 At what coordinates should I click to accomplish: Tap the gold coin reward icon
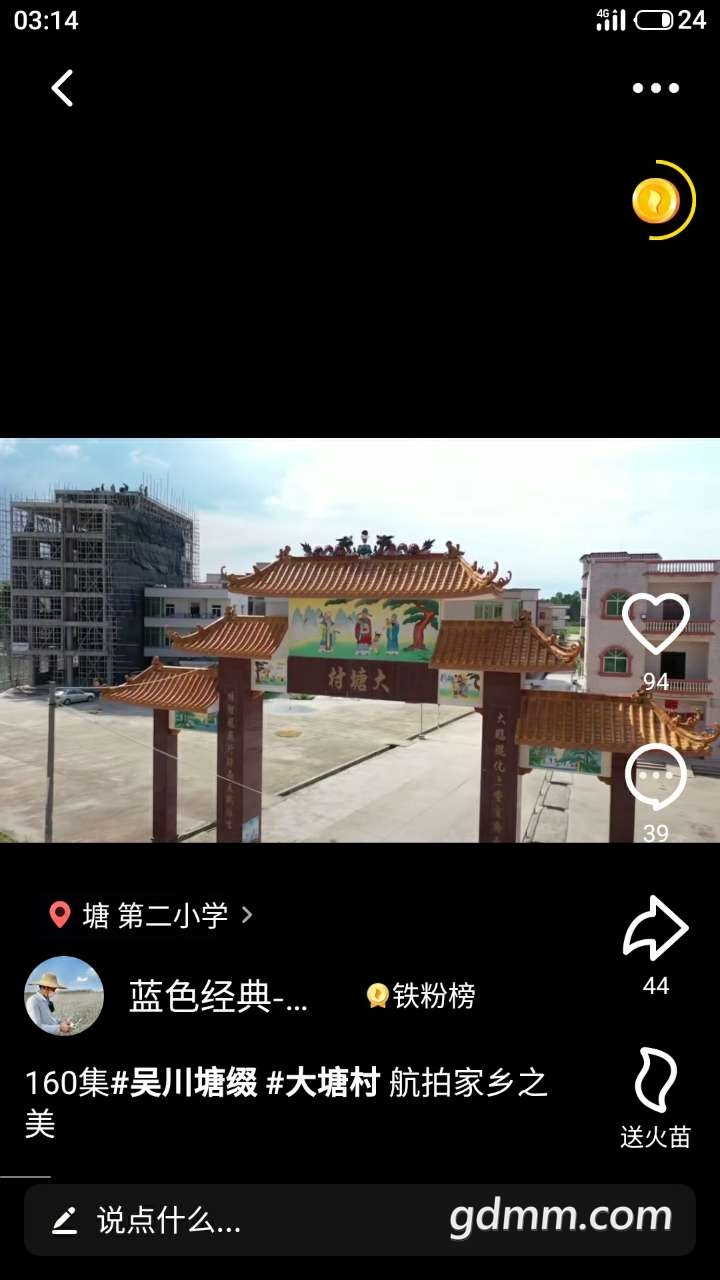(x=656, y=201)
